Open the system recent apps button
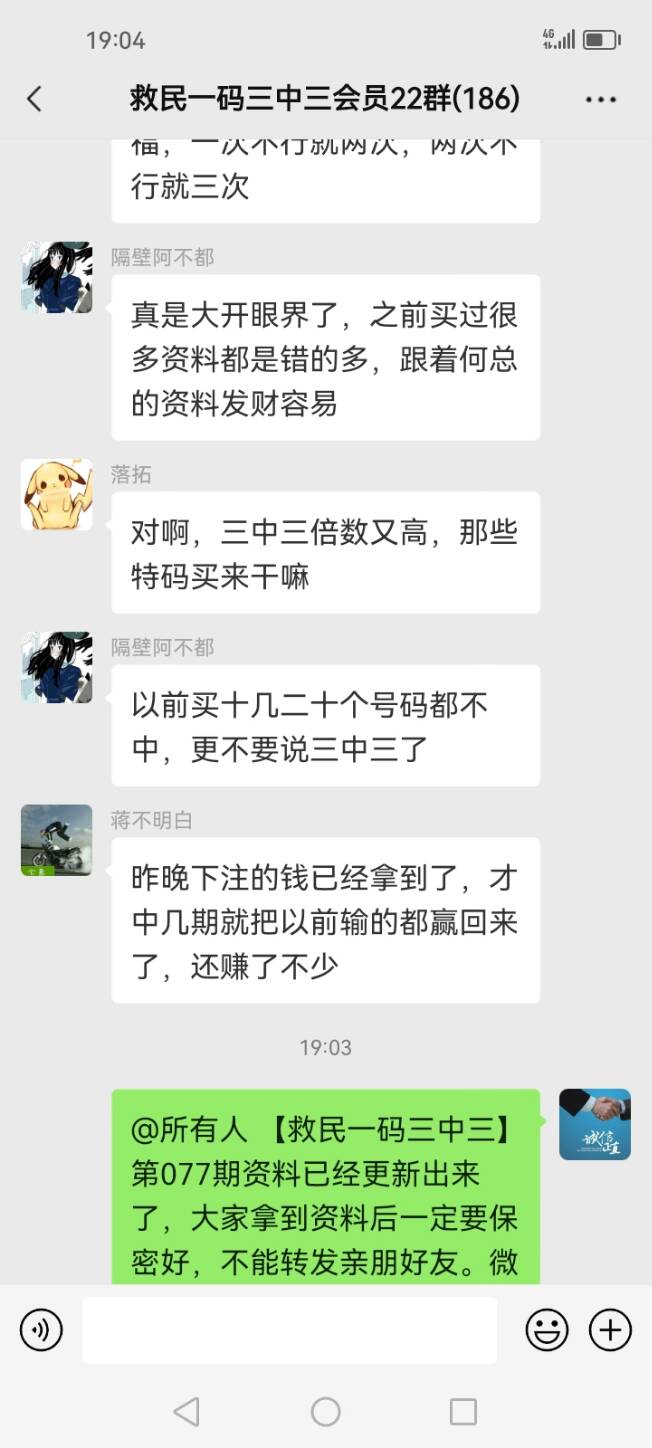The height and width of the screenshot is (1448, 652). 463,1411
